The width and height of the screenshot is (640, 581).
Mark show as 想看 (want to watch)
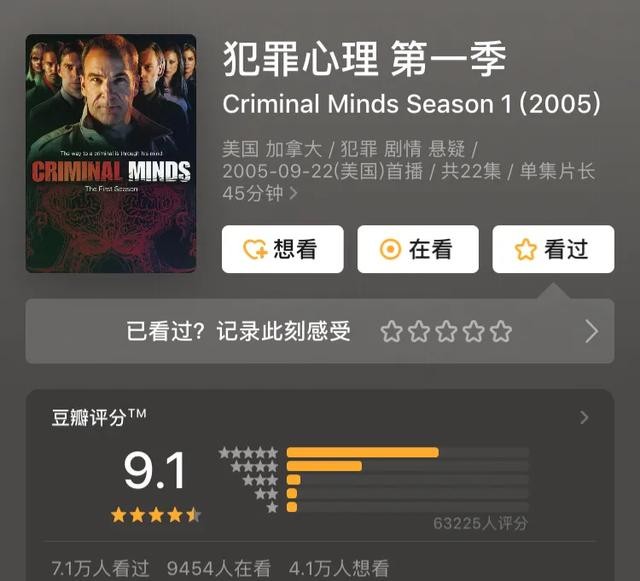282,250
